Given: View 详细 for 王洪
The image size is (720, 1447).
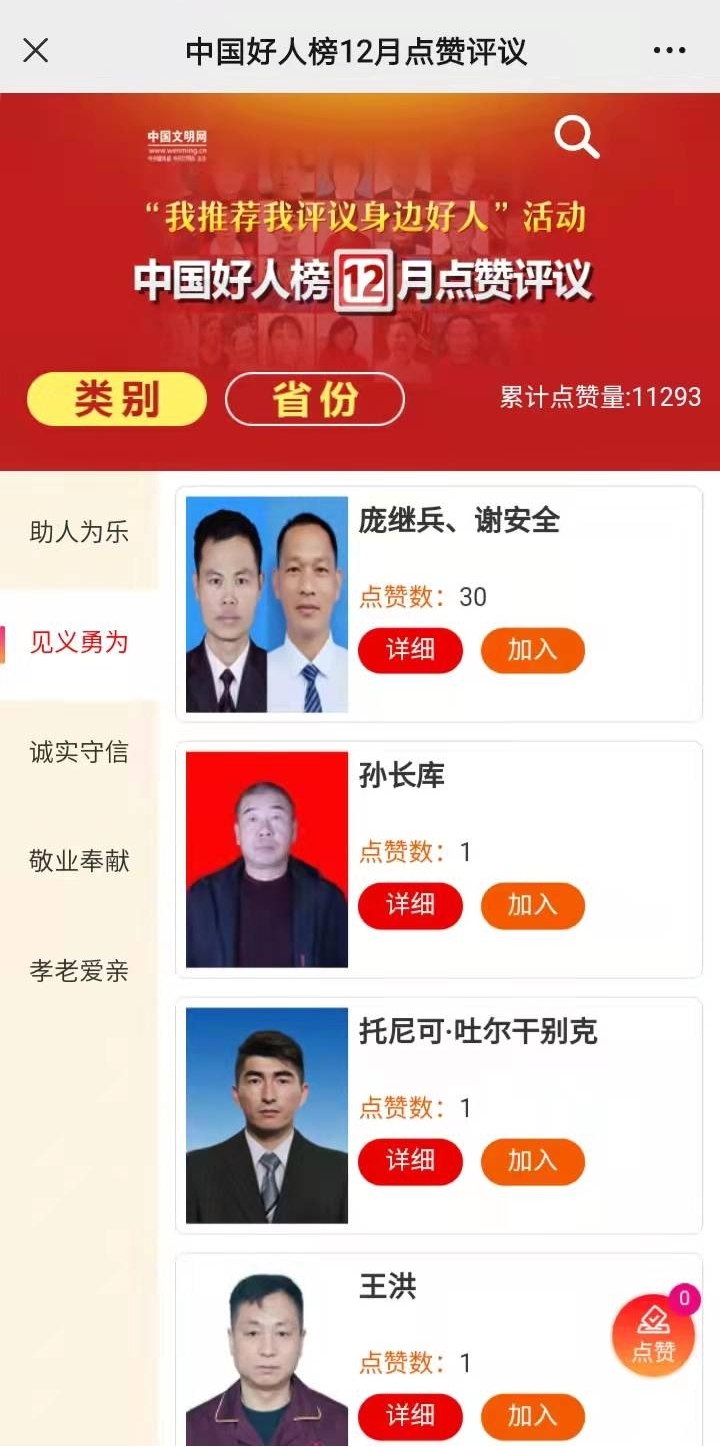Looking at the screenshot, I should 410,1416.
